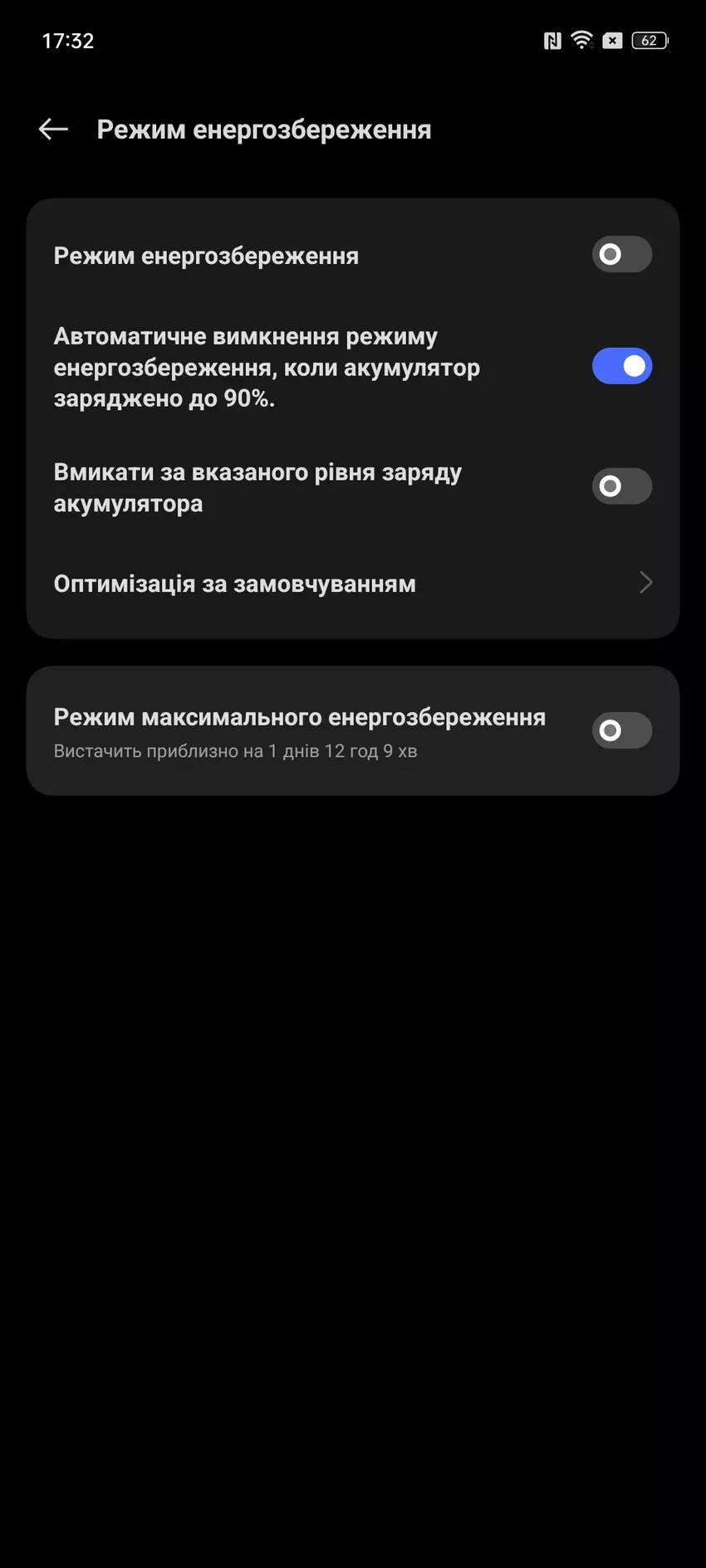Enable Вмикати за вказаного рівня заряду акумулятора
Image resolution: width=706 pixels, height=1568 pixels.
click(x=621, y=486)
